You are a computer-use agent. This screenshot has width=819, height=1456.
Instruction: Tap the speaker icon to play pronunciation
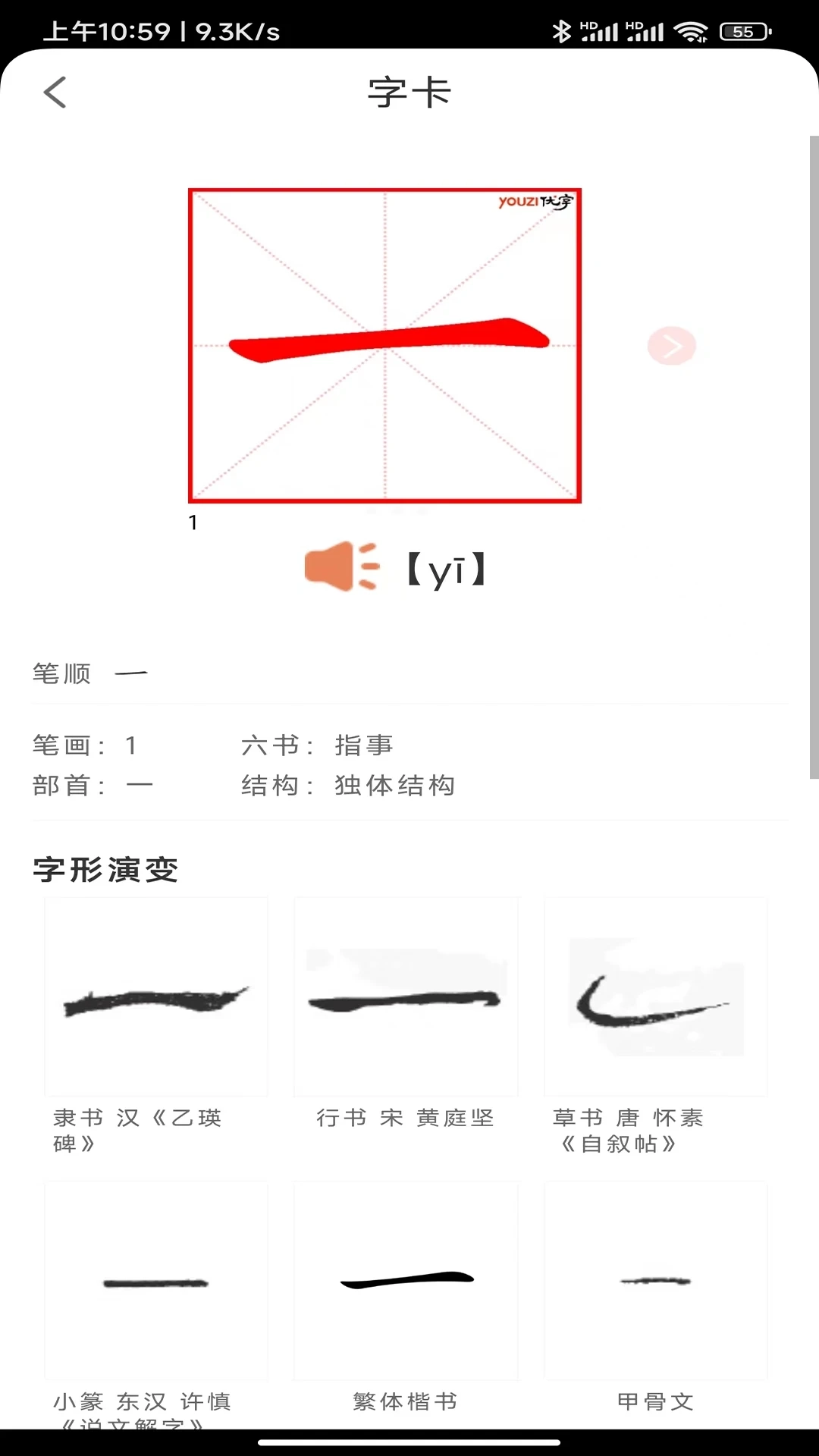(340, 569)
